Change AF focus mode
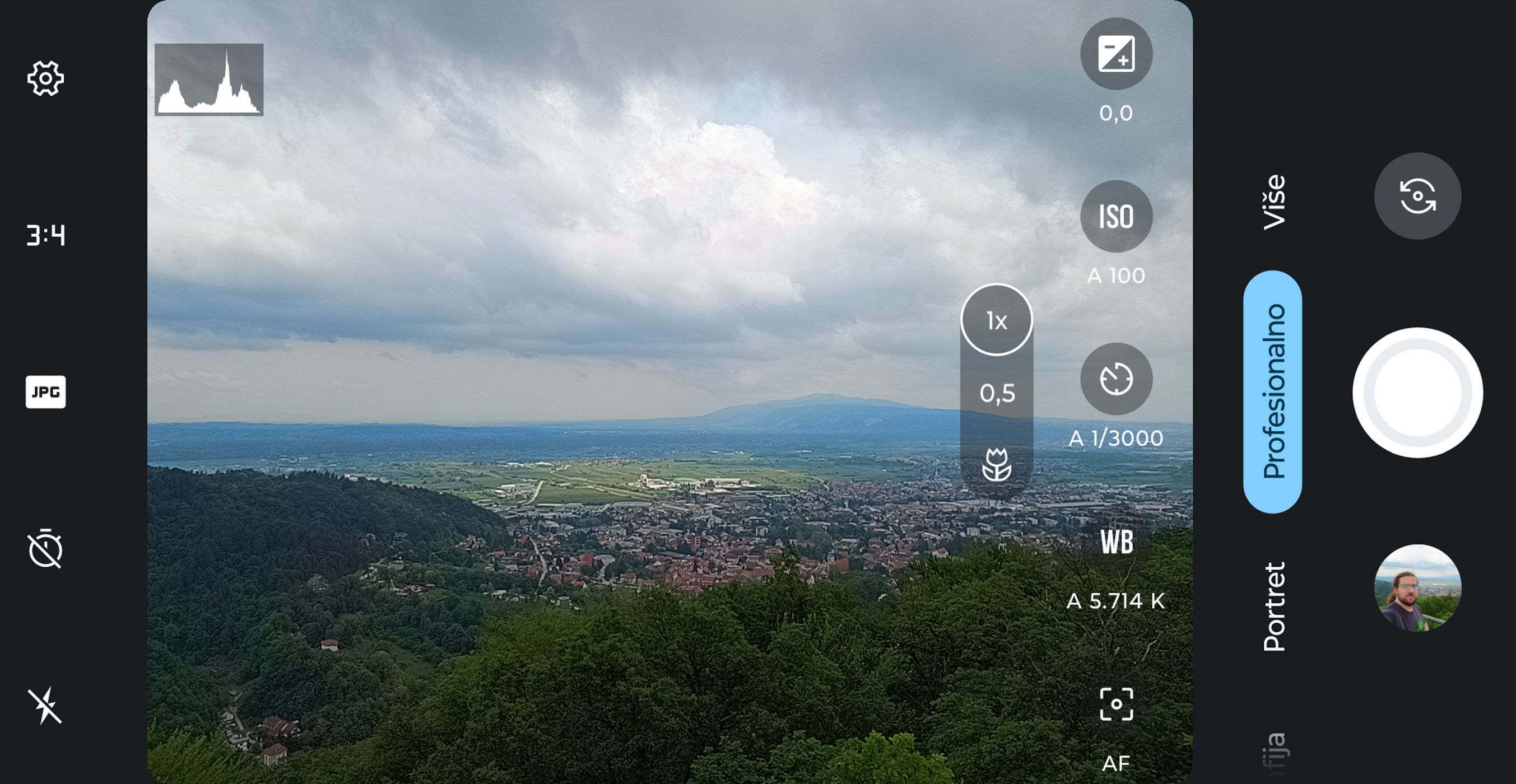1516x784 pixels. 1116,704
